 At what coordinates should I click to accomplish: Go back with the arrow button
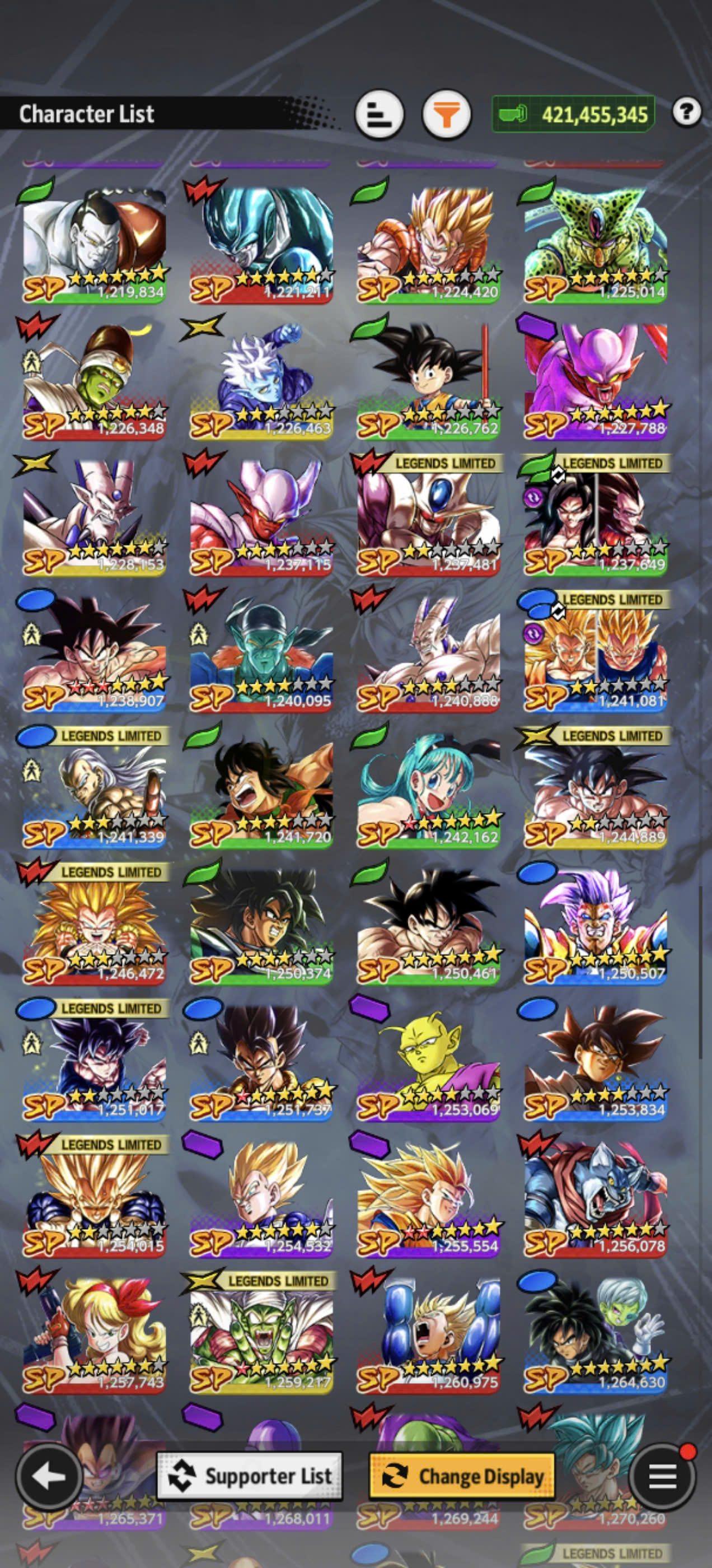tap(49, 1476)
